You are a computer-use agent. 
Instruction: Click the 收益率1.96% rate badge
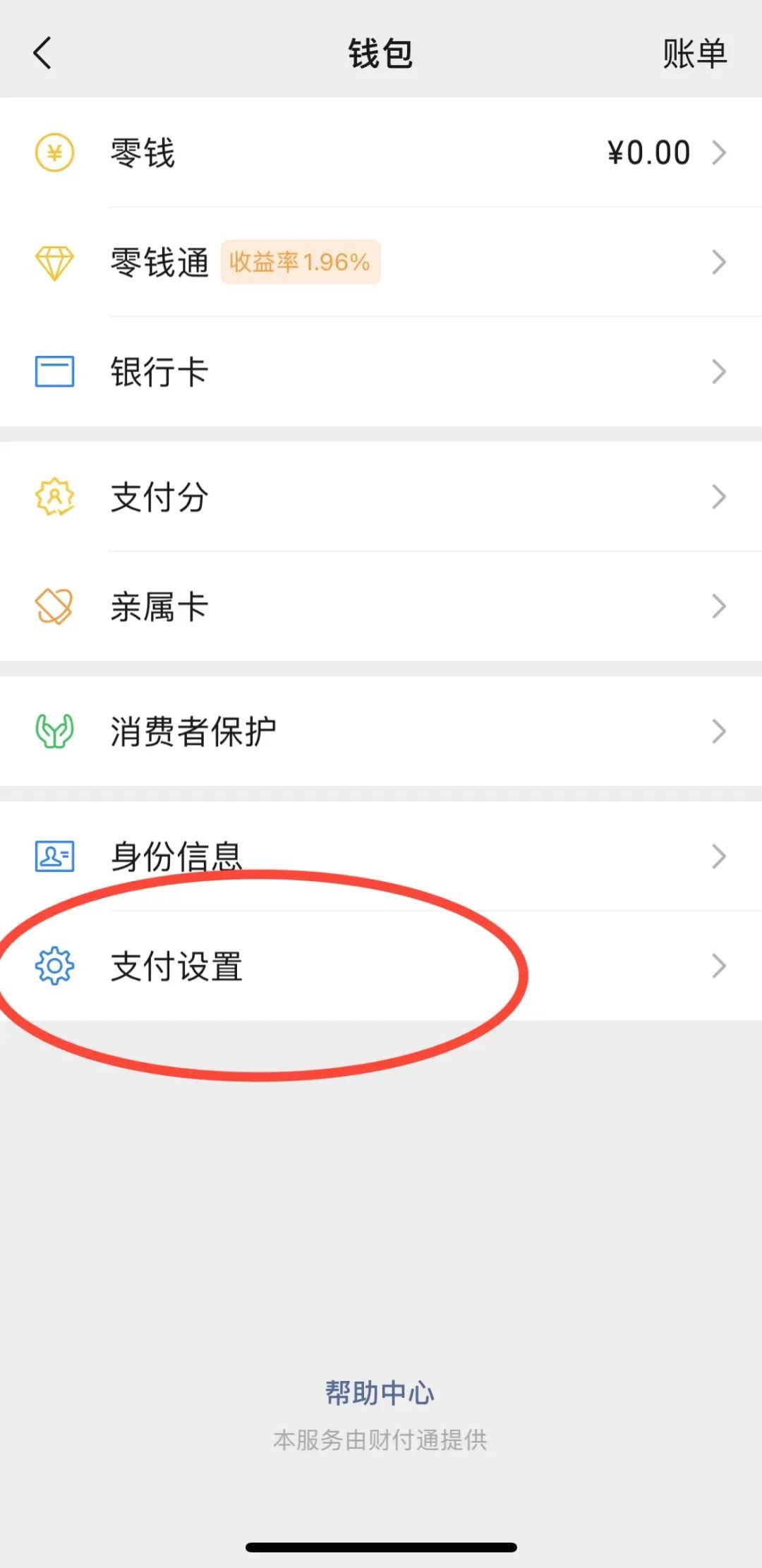300,262
